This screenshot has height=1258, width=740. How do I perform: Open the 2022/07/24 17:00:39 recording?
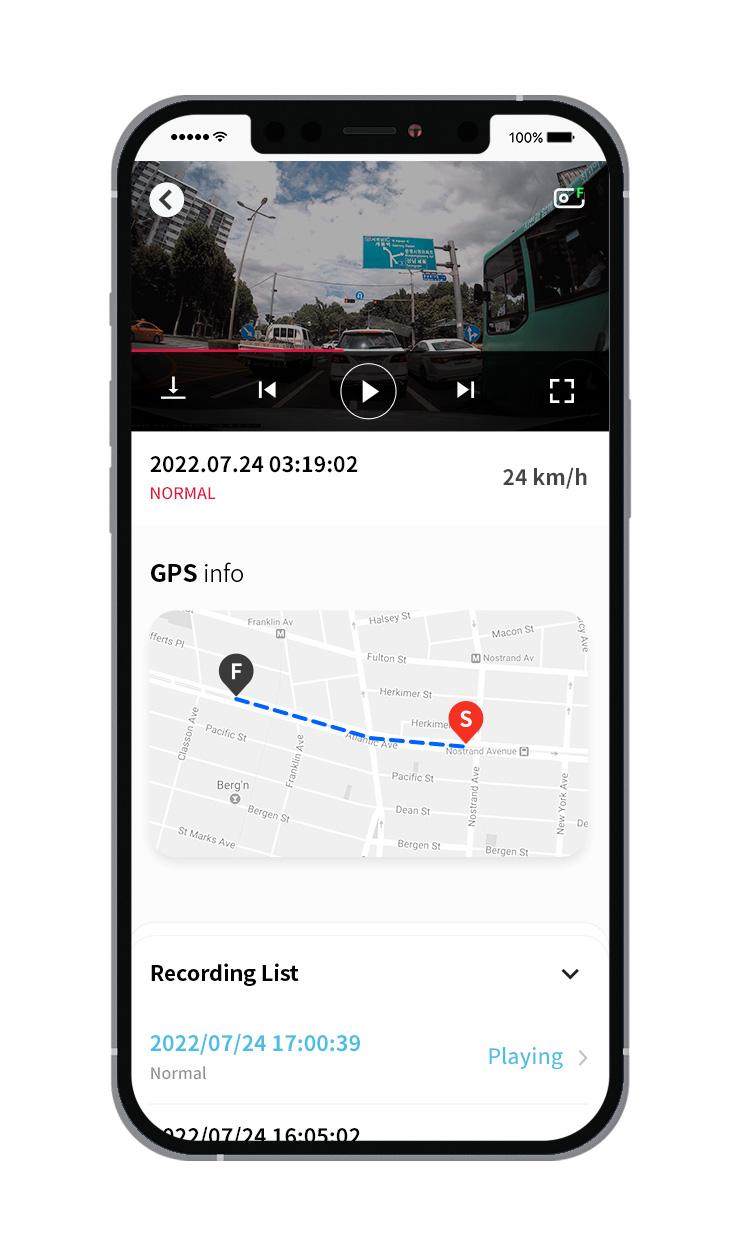tap(255, 1044)
